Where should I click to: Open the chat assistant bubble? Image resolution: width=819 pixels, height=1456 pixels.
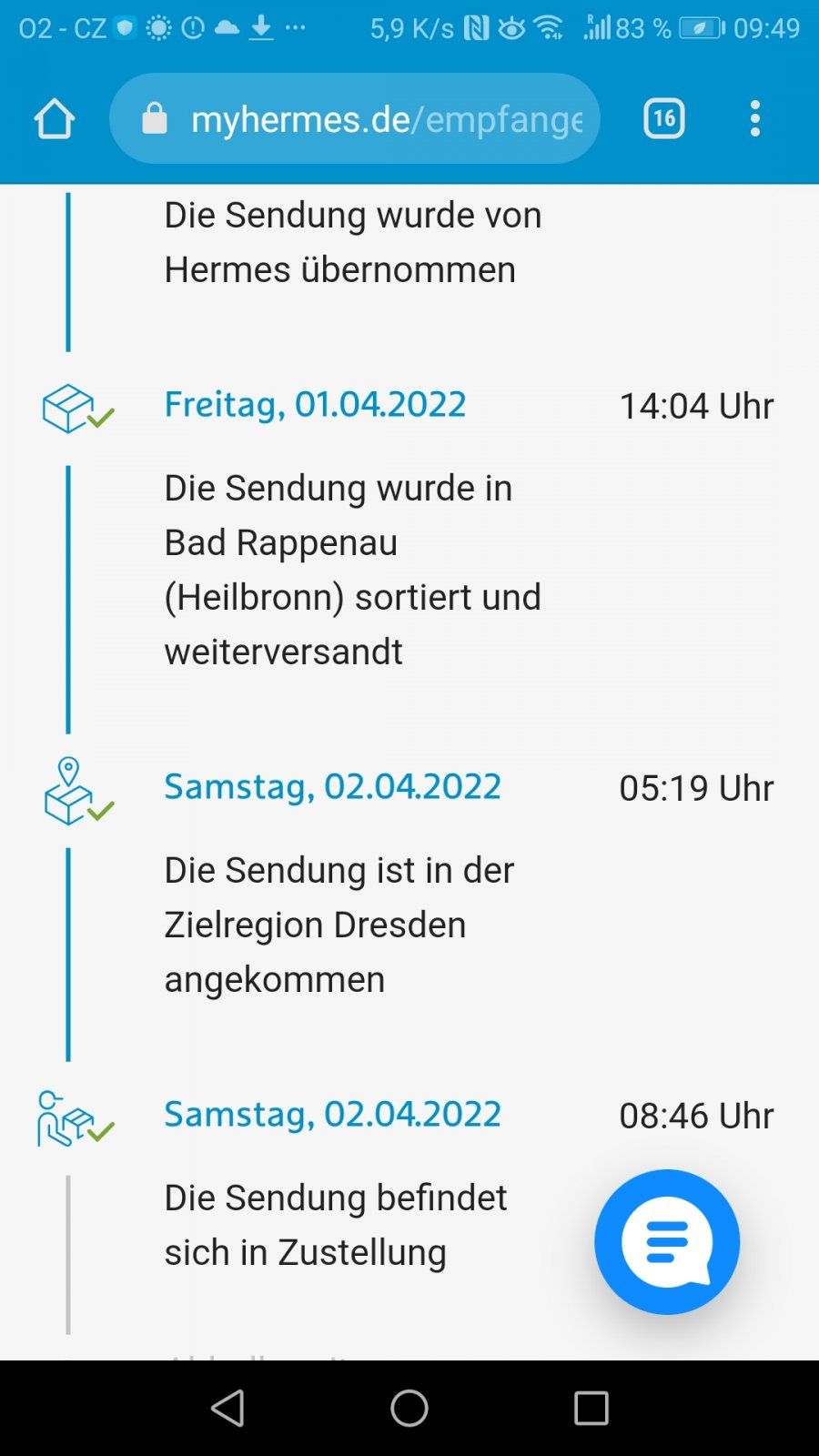pos(667,1241)
